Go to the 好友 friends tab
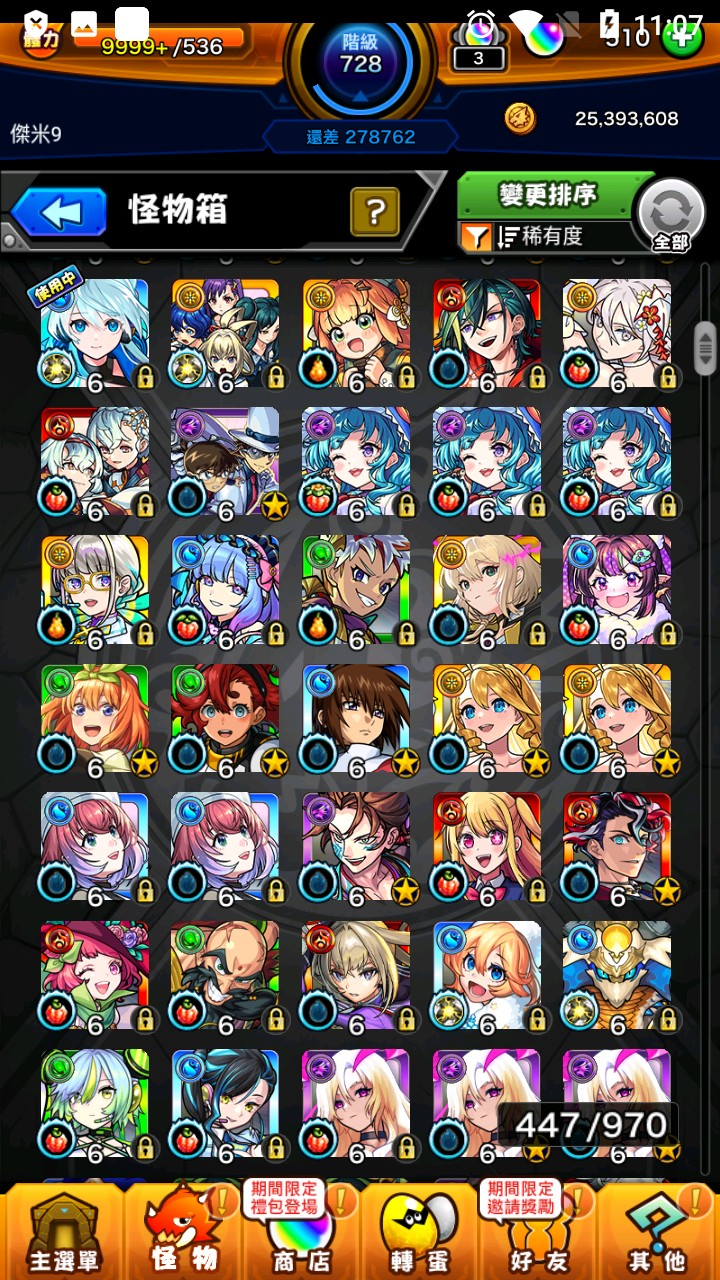720x1280 pixels. pos(538,1232)
